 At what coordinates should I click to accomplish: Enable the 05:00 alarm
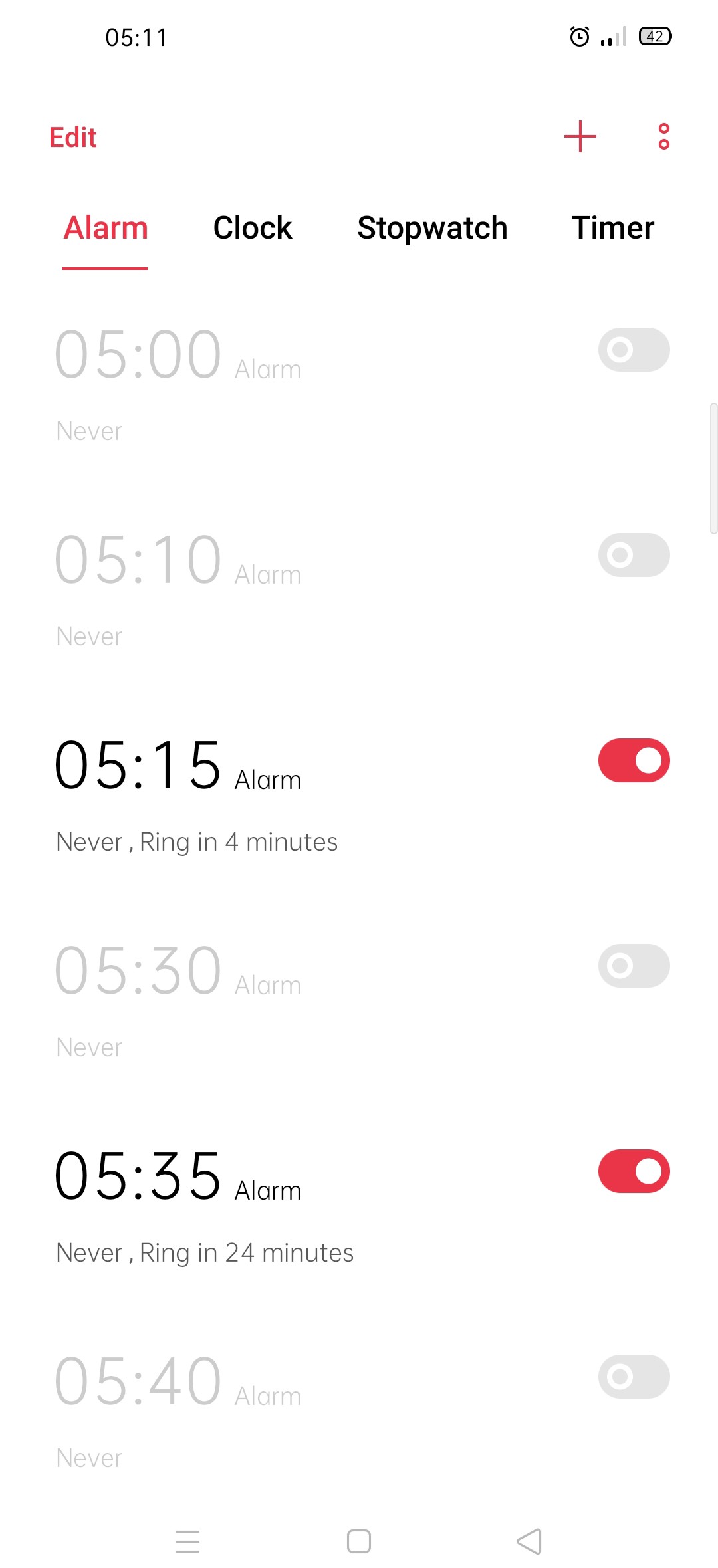(x=633, y=350)
